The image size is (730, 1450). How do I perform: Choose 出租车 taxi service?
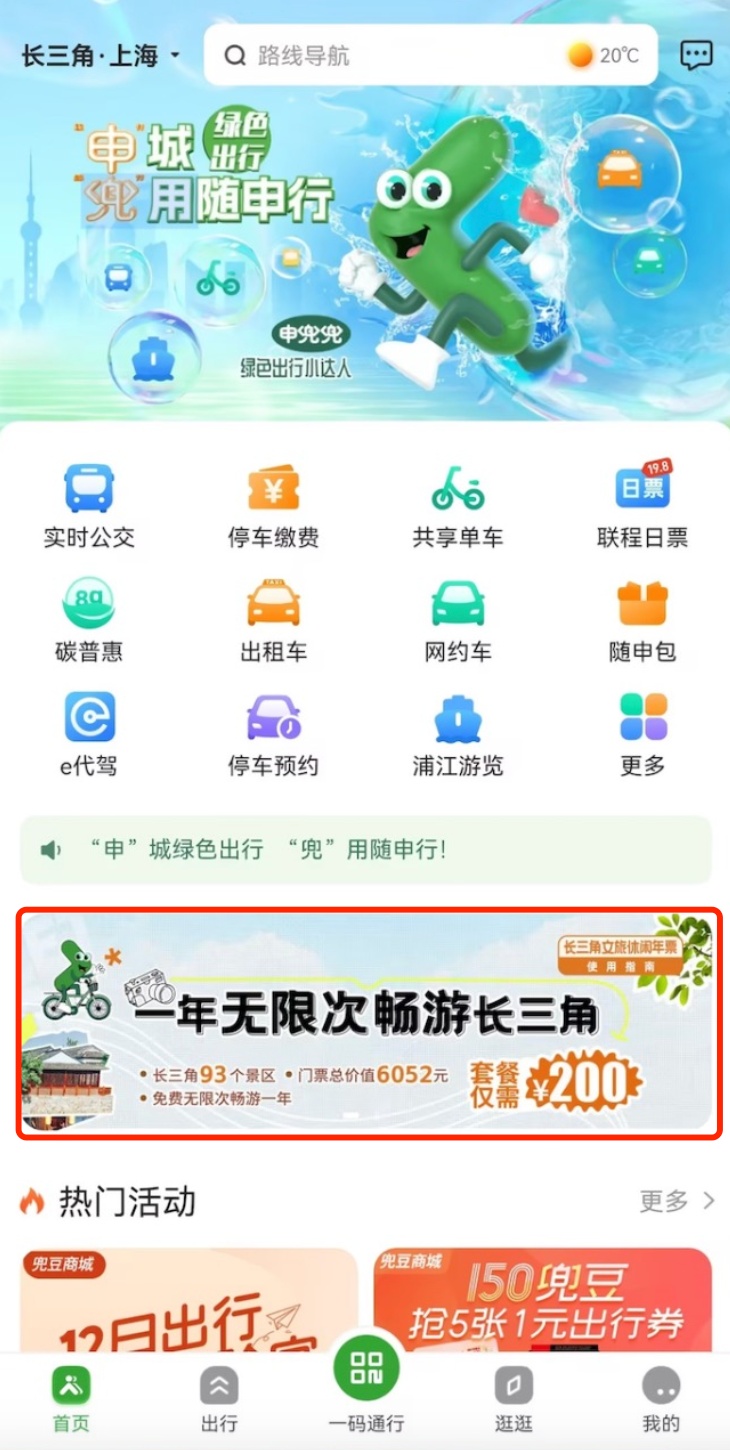click(x=273, y=620)
